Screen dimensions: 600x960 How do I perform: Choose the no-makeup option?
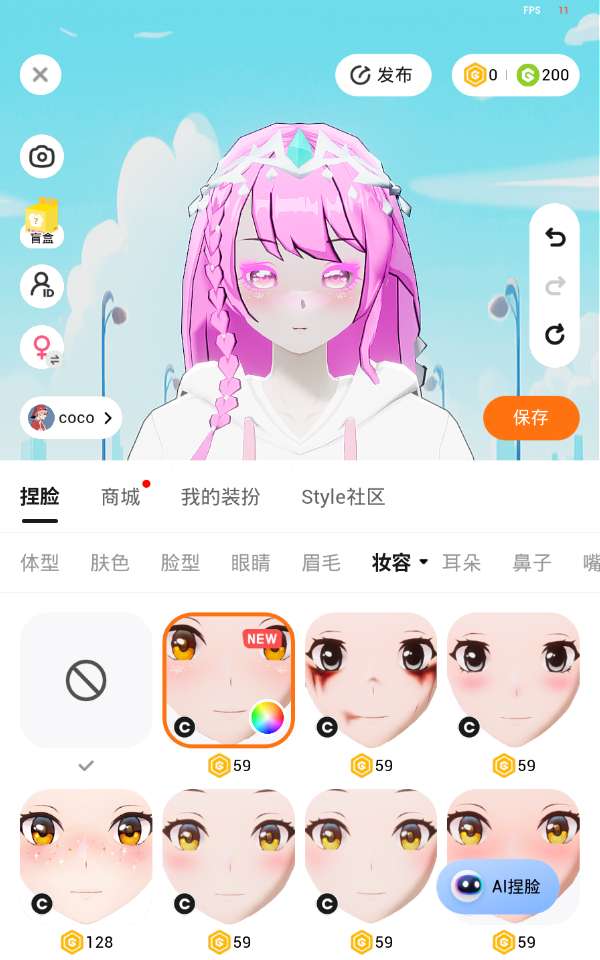pyautogui.click(x=86, y=681)
